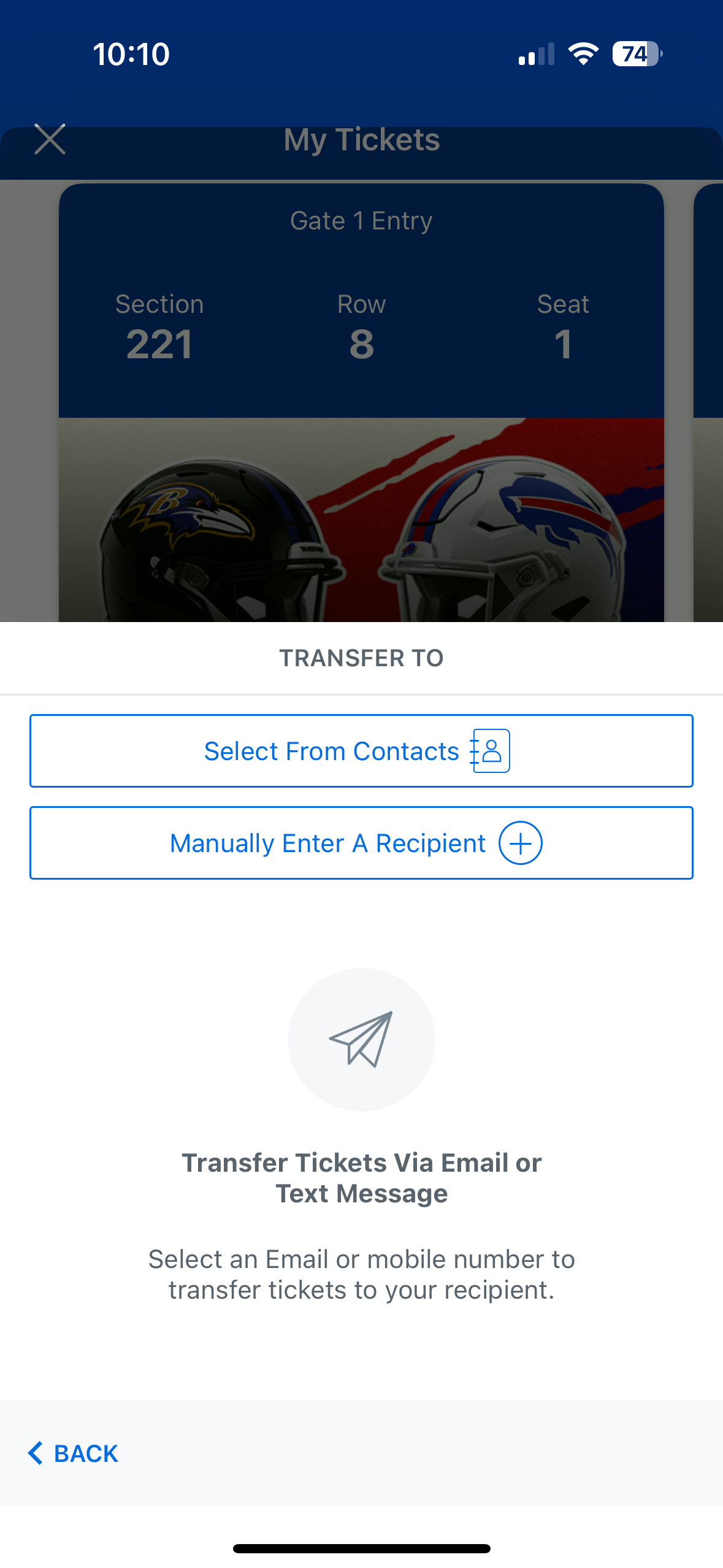Close the My Tickets screen
The width and height of the screenshot is (723, 1568).
tap(50, 139)
